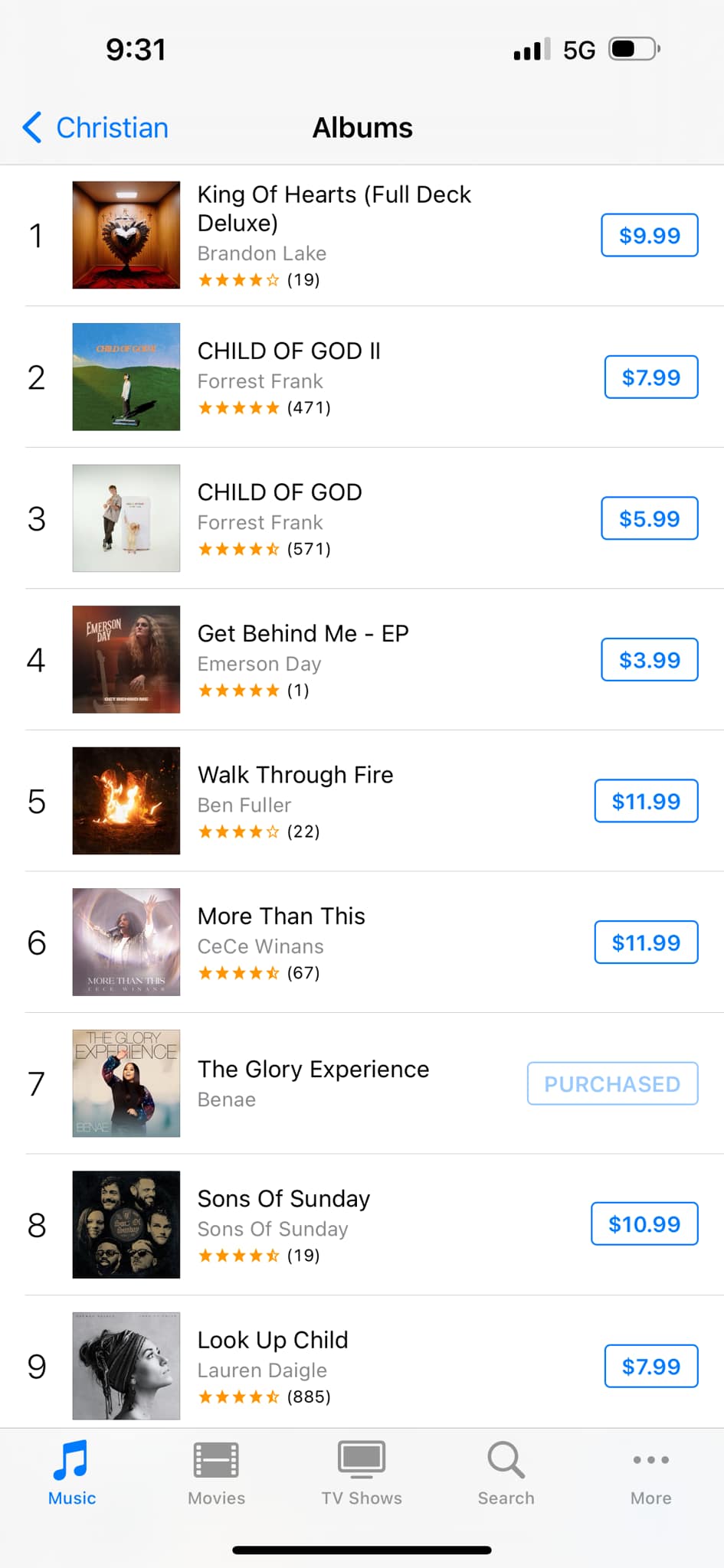Go back to Christian genre

tap(96, 128)
